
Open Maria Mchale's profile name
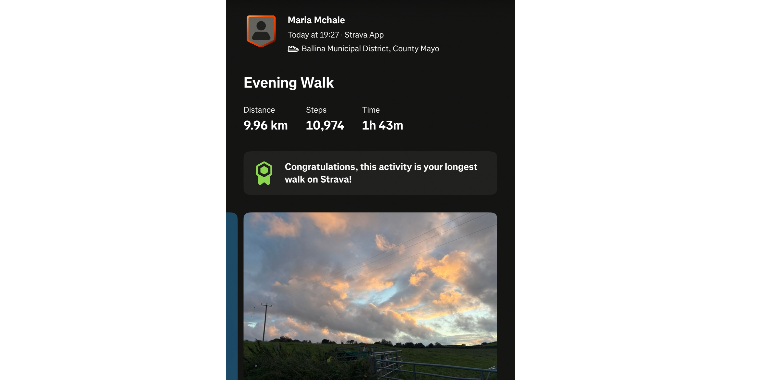point(316,20)
